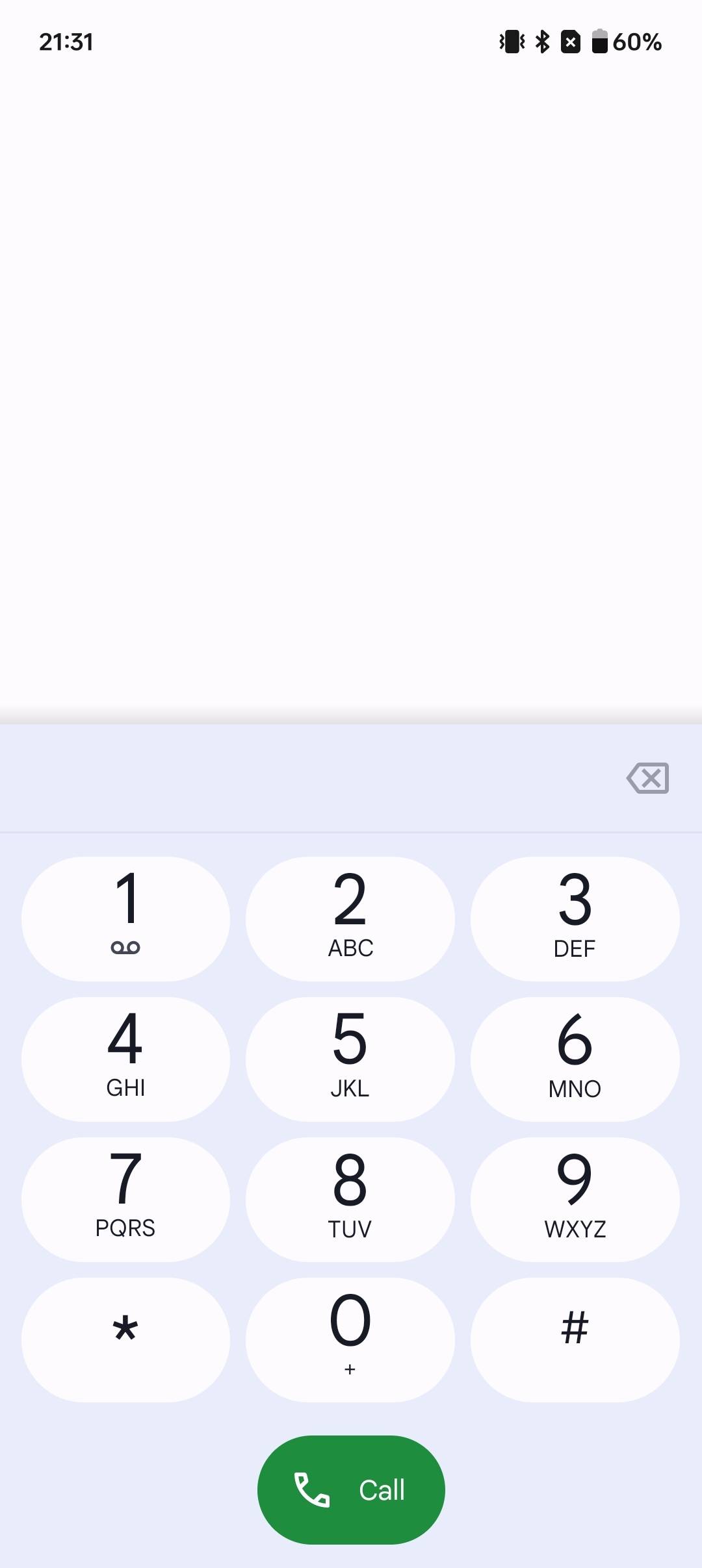Tap the backspace delete icon
Viewport: 702px width, 1568px height.
tap(647, 779)
